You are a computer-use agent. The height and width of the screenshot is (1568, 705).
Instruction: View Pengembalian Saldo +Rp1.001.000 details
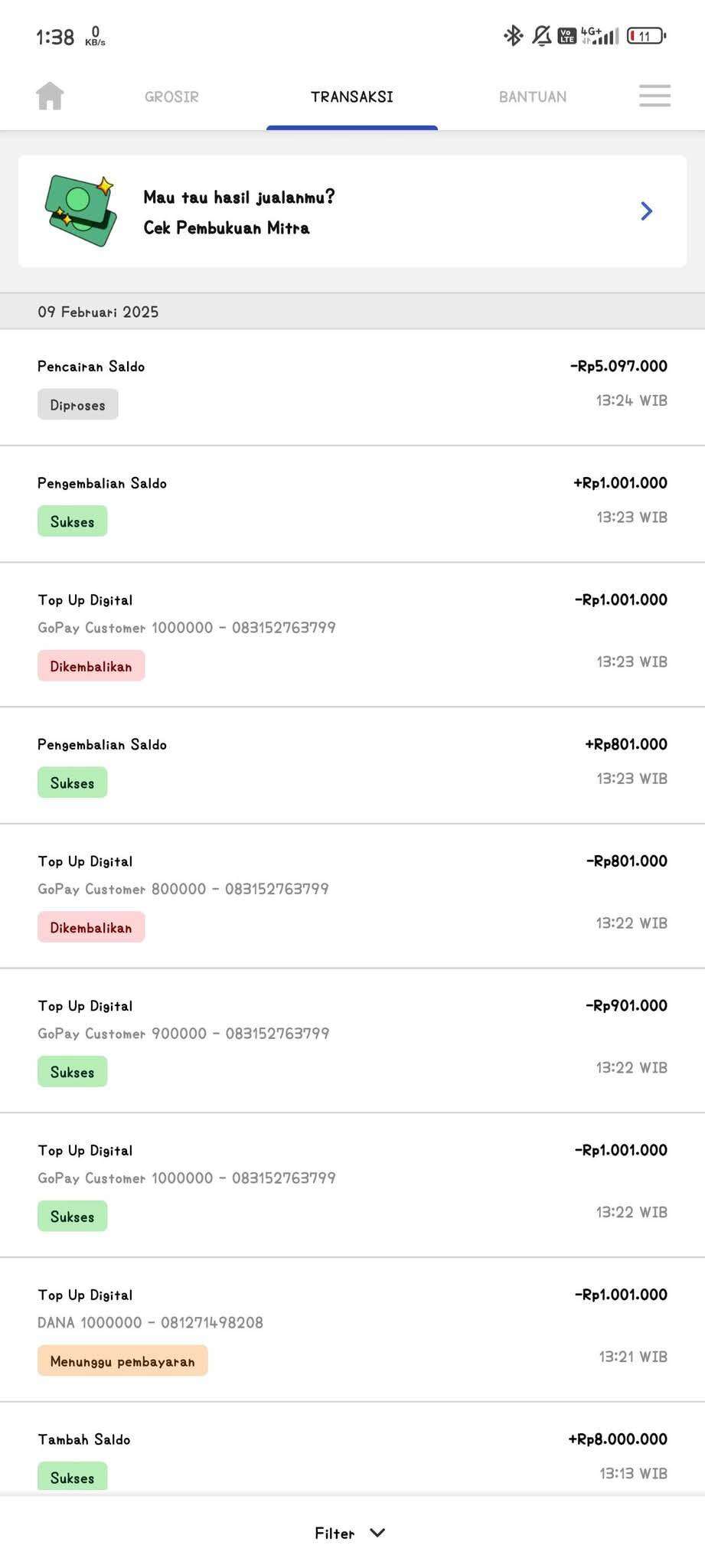pos(352,504)
